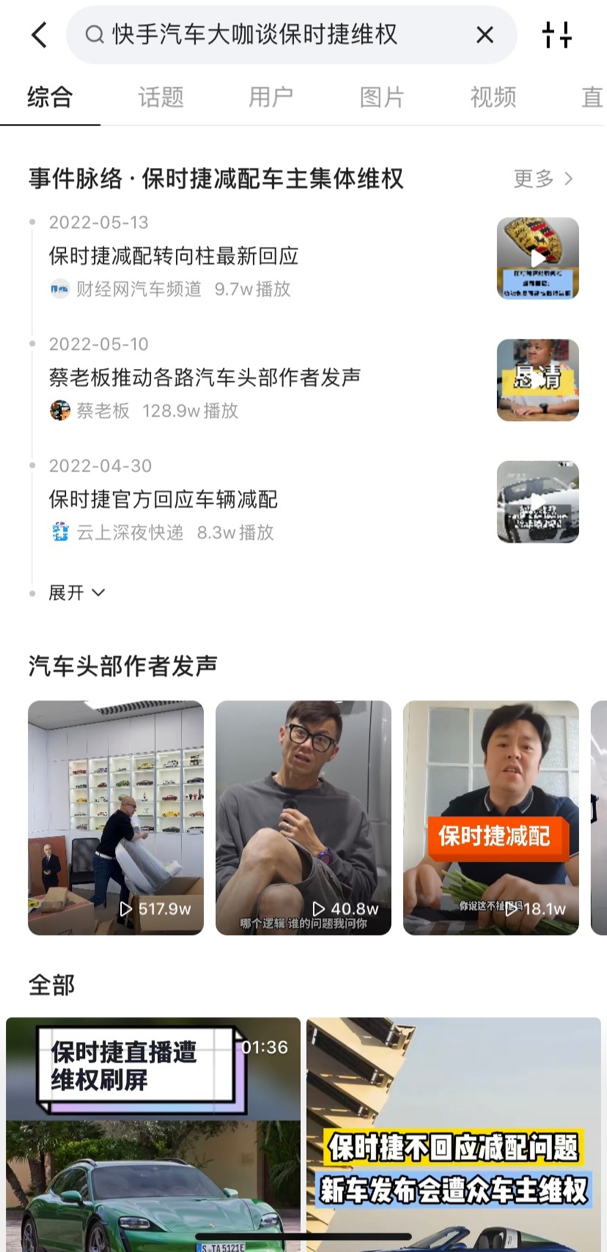Viewport: 607px width, 1252px height.
Task: Open the 保时捷不回应减配问题 video card
Action: tap(453, 1134)
